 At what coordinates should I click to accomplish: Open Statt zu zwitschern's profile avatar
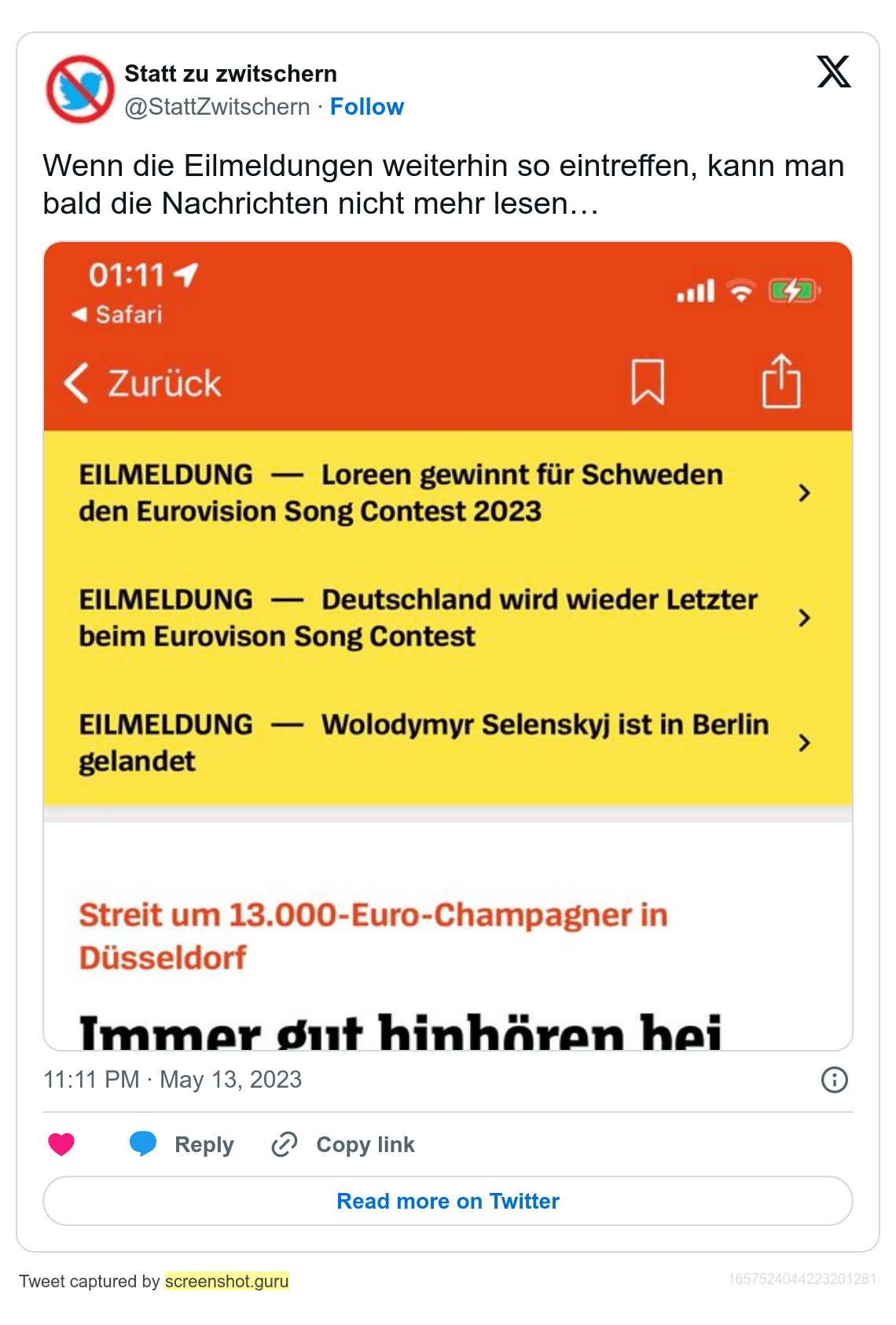(79, 90)
